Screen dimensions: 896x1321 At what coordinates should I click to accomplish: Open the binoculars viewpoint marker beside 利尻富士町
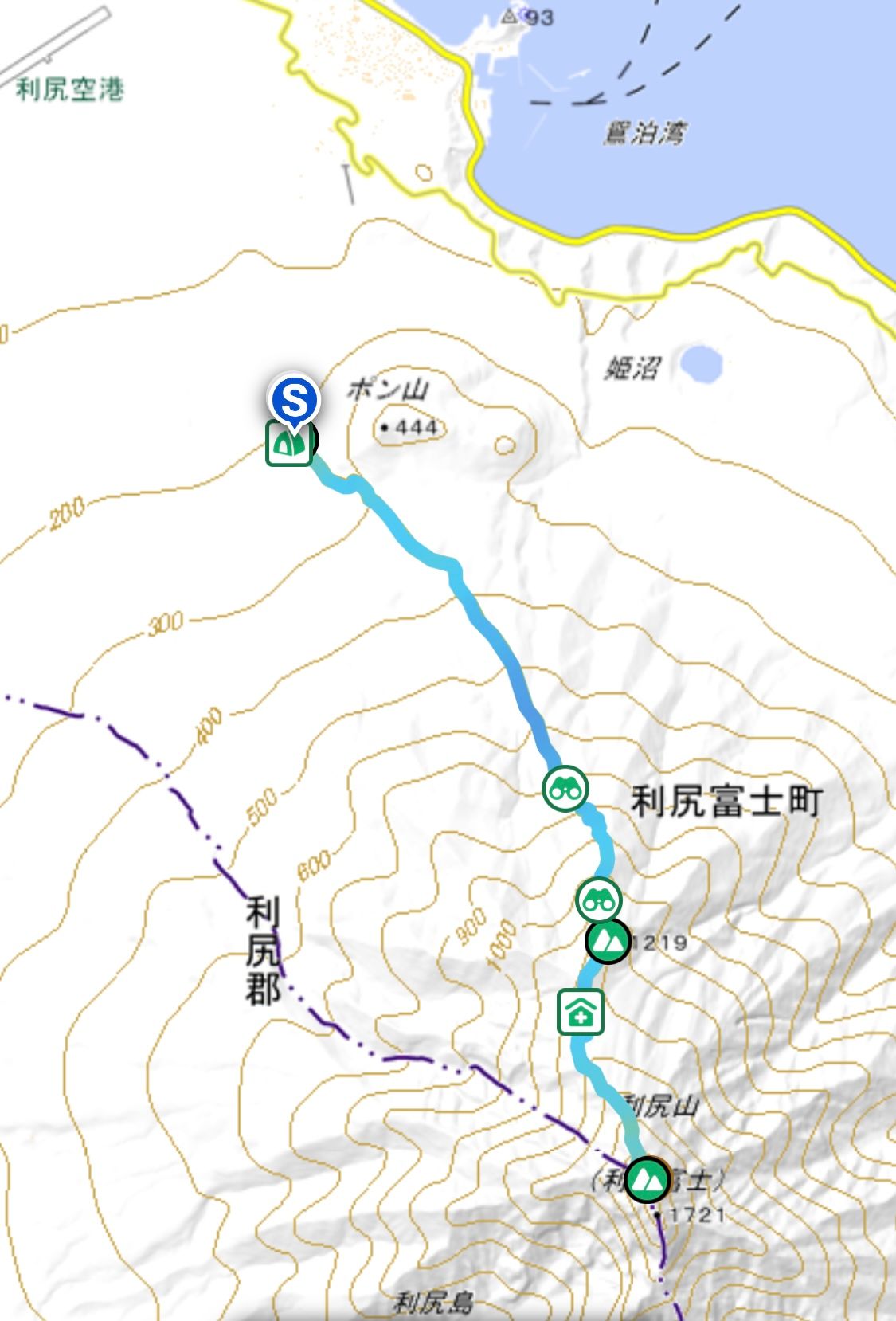click(565, 789)
